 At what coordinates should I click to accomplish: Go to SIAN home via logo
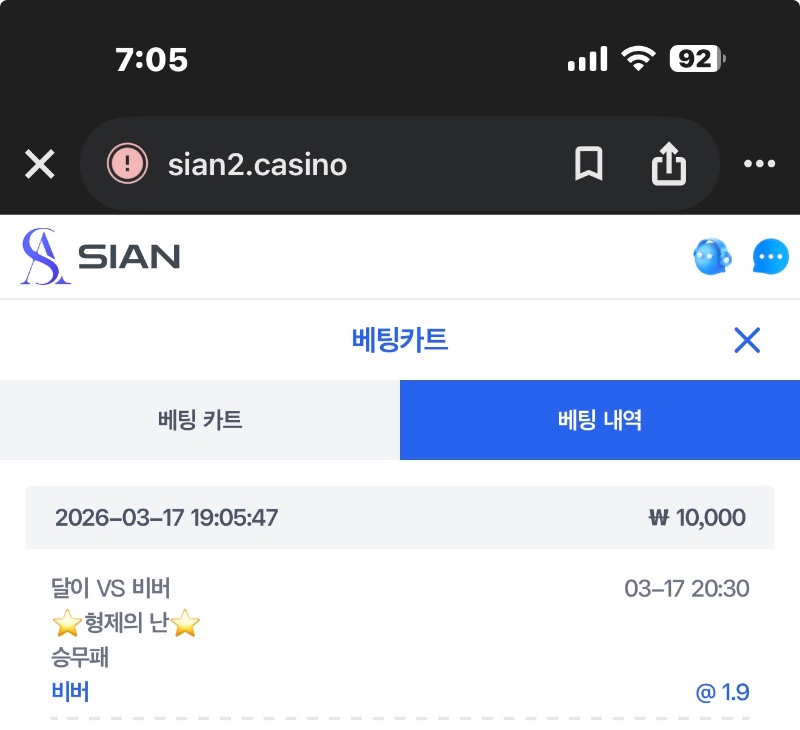click(x=100, y=257)
